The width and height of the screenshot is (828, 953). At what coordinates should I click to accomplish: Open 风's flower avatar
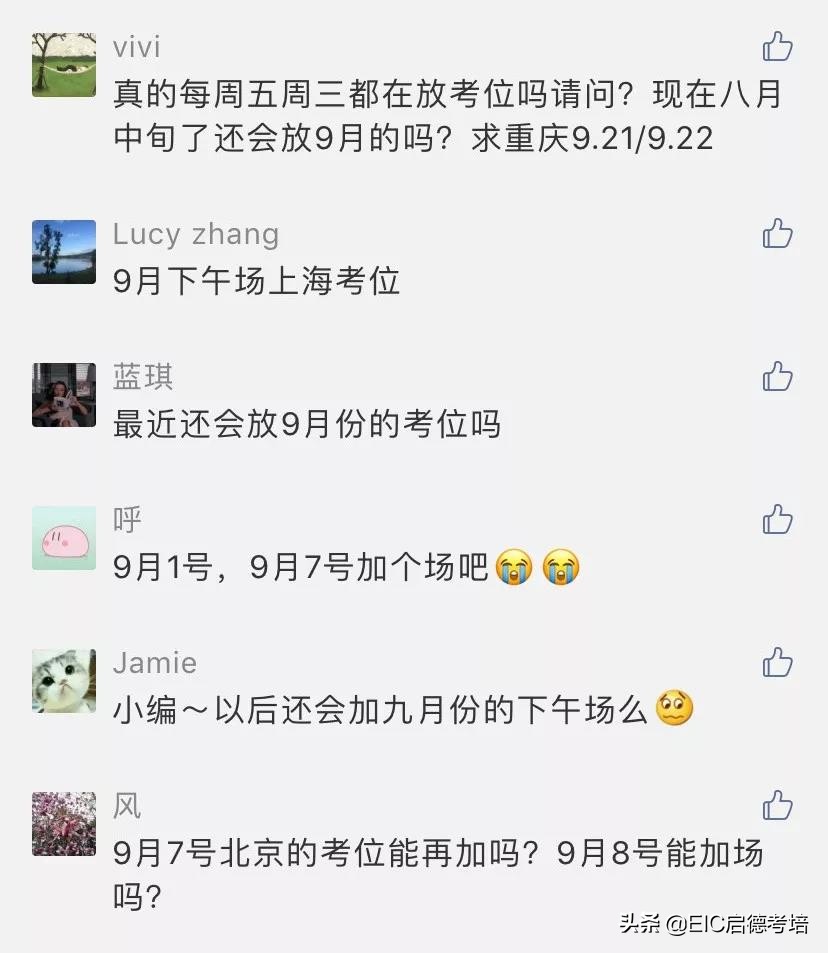coord(63,823)
